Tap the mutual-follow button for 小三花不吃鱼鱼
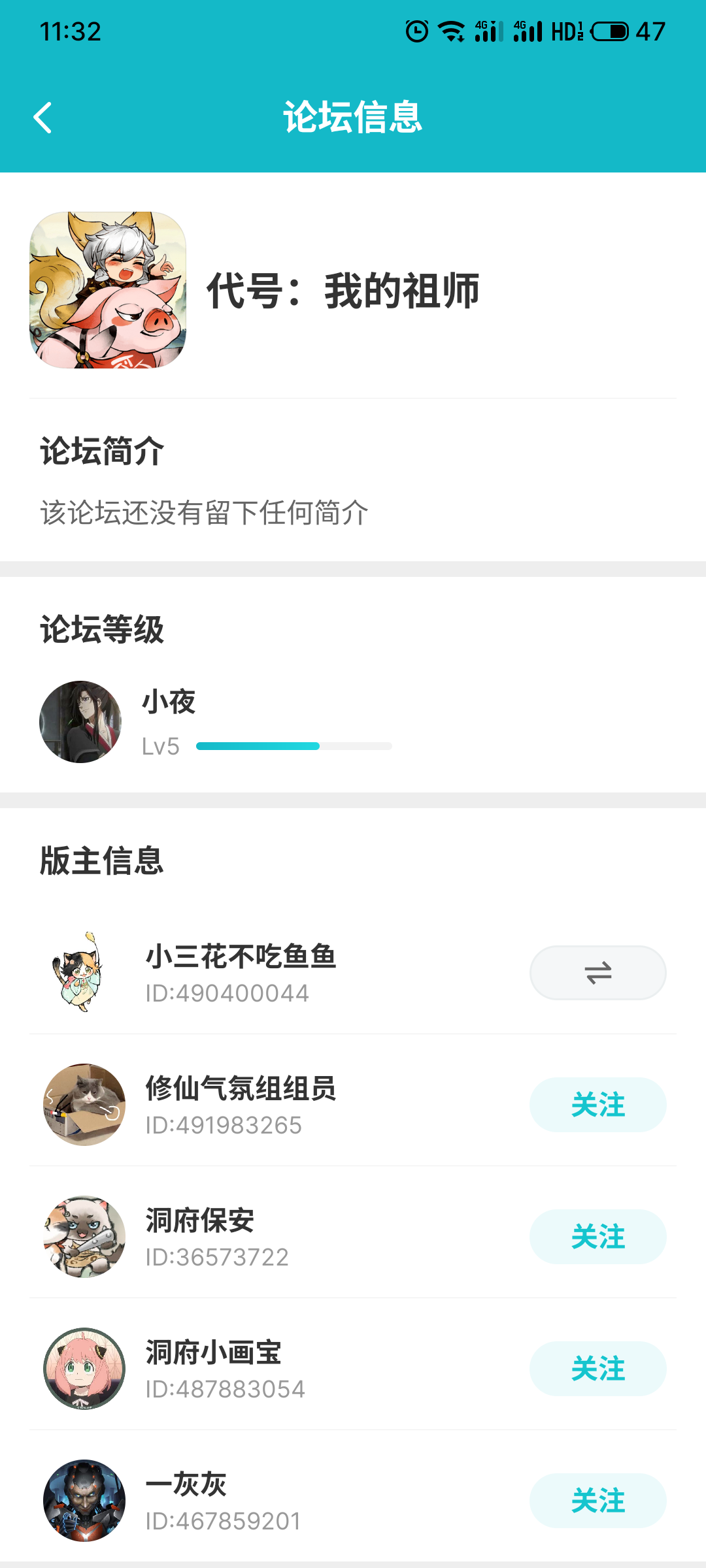This screenshot has width=706, height=1568. (597, 973)
